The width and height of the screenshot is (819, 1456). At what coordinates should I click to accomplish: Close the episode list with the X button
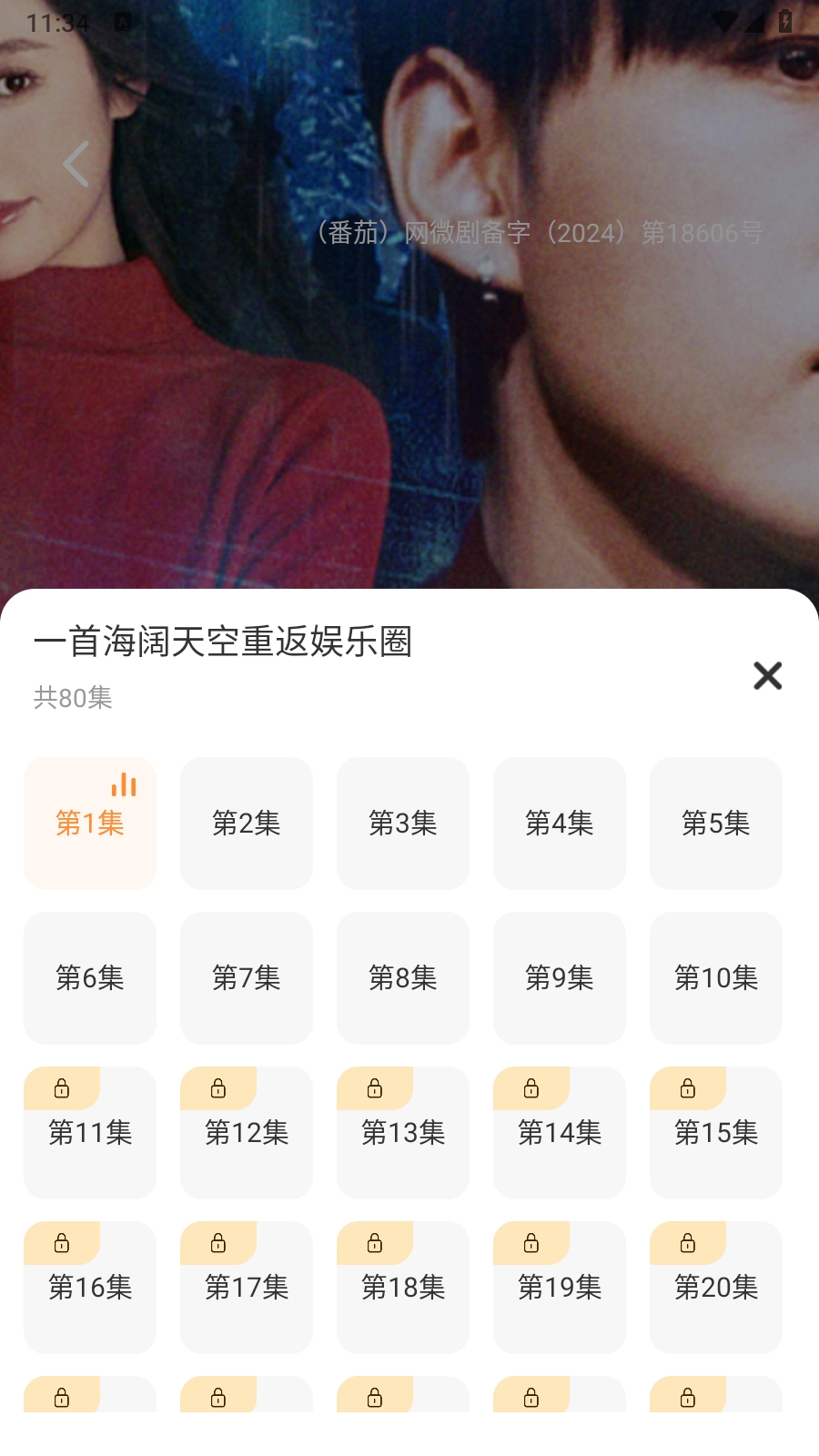(767, 676)
